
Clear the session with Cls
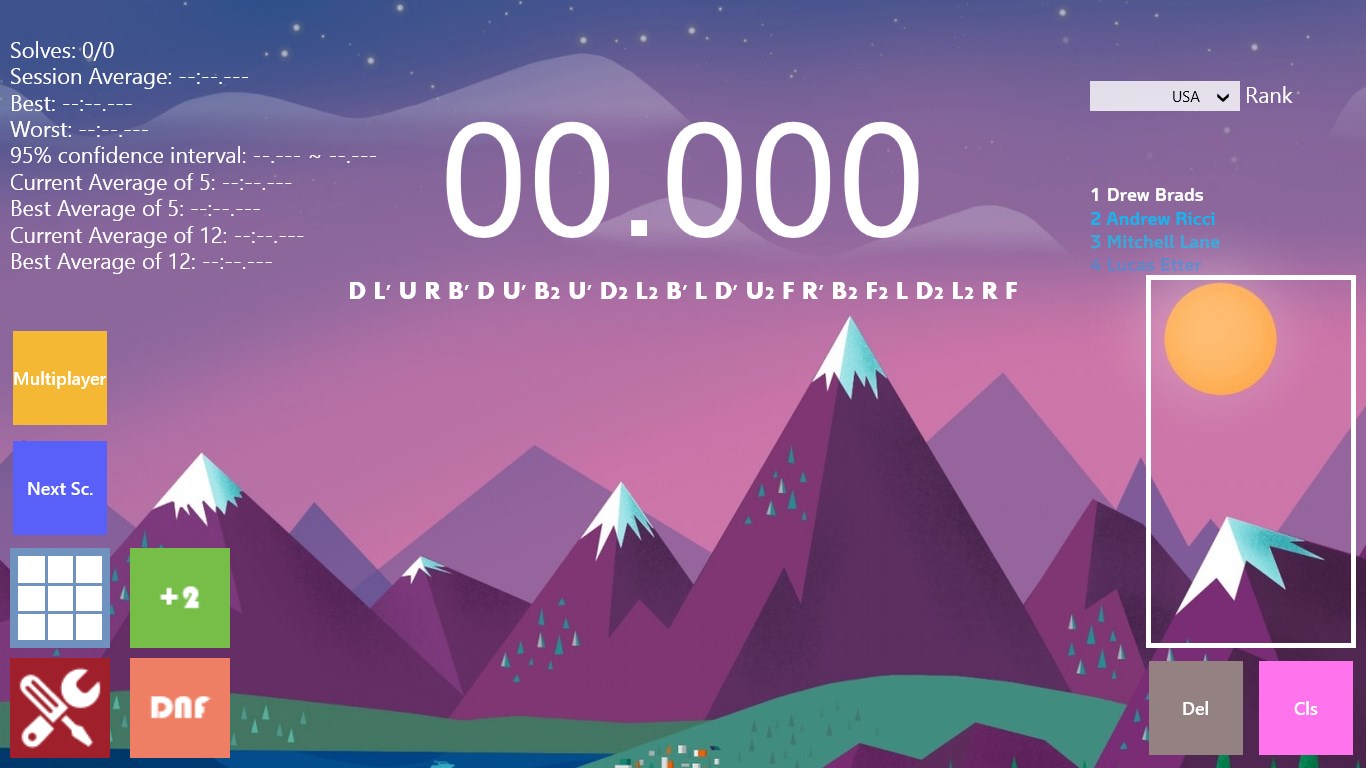click(x=1306, y=708)
